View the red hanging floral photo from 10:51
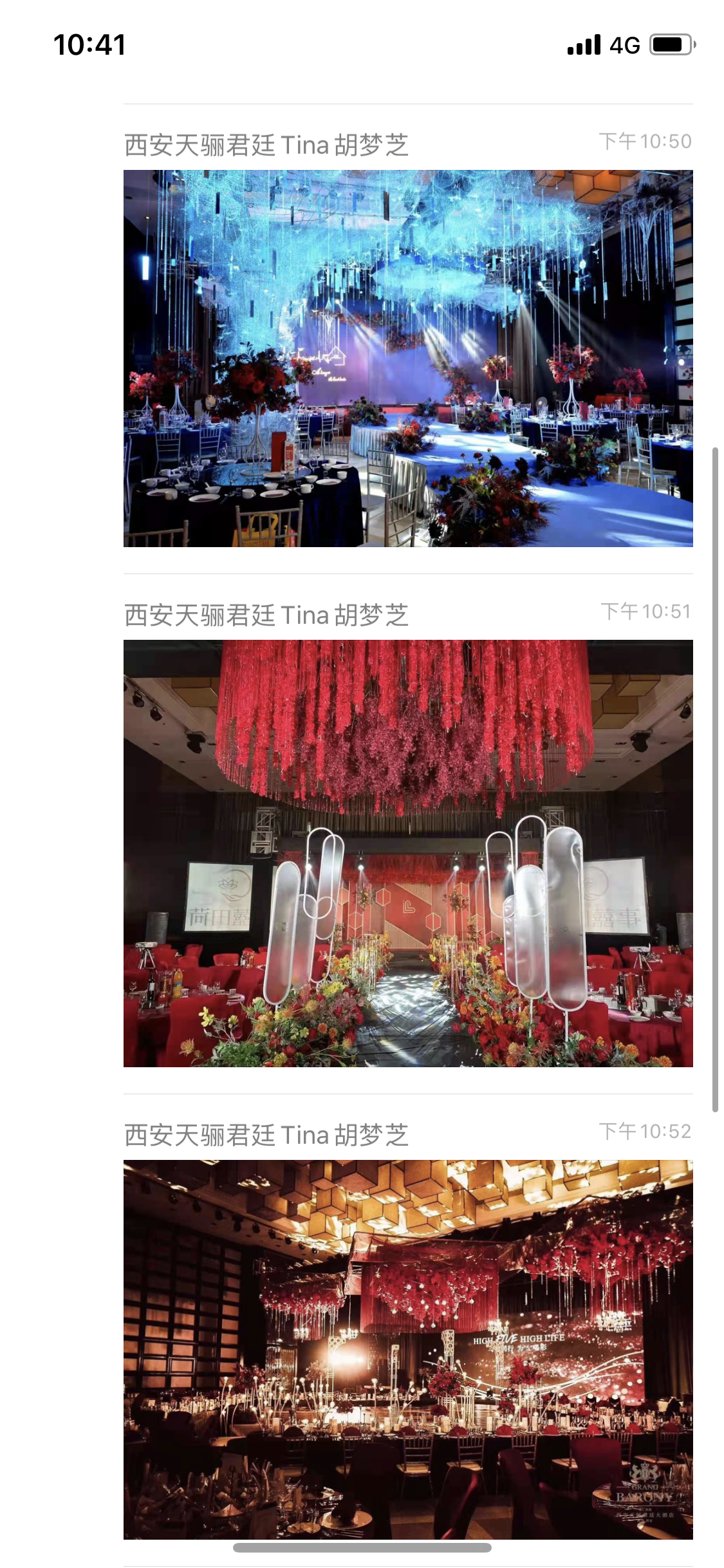The height and width of the screenshot is (1568, 724). click(408, 853)
